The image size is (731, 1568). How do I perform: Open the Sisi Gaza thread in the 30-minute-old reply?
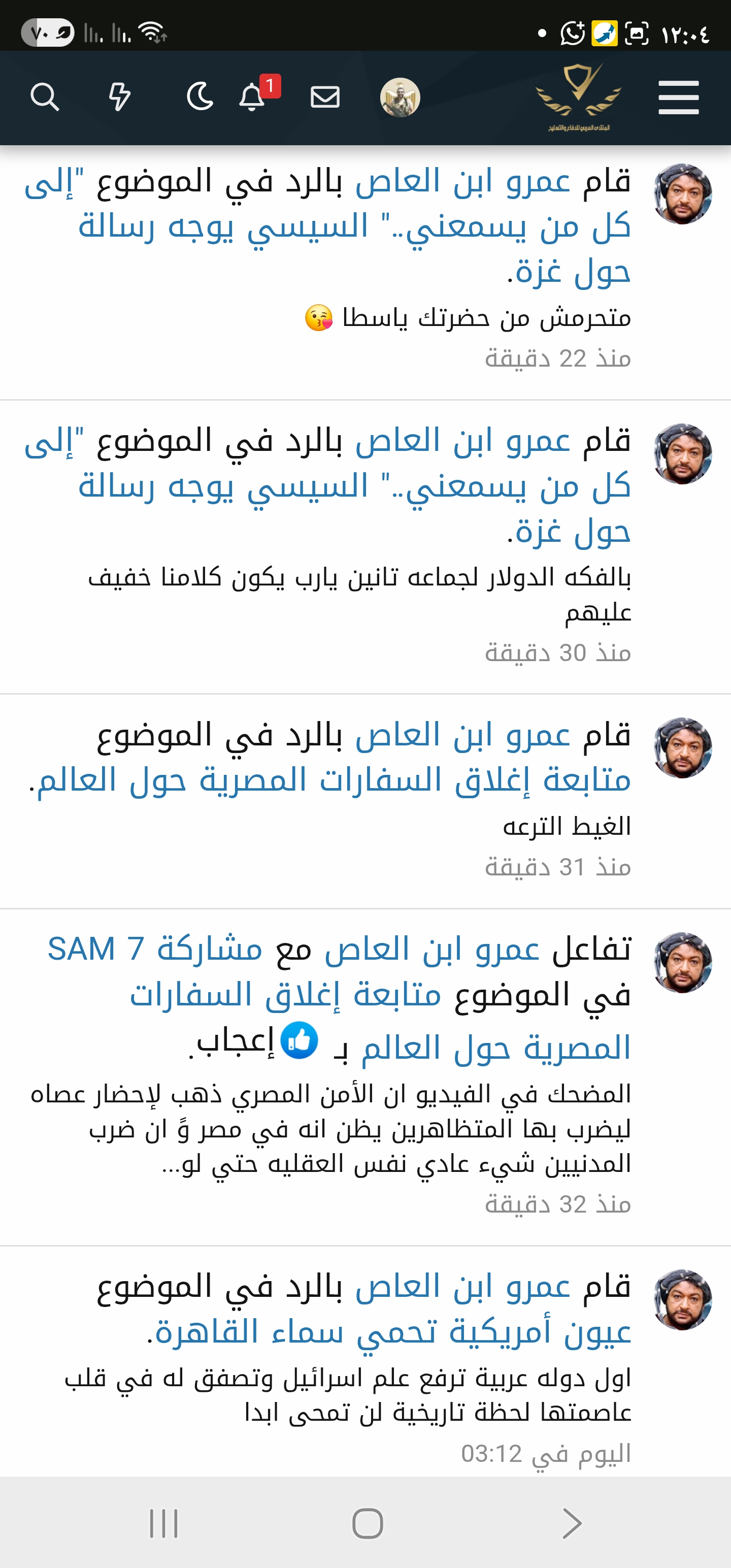coord(353,487)
